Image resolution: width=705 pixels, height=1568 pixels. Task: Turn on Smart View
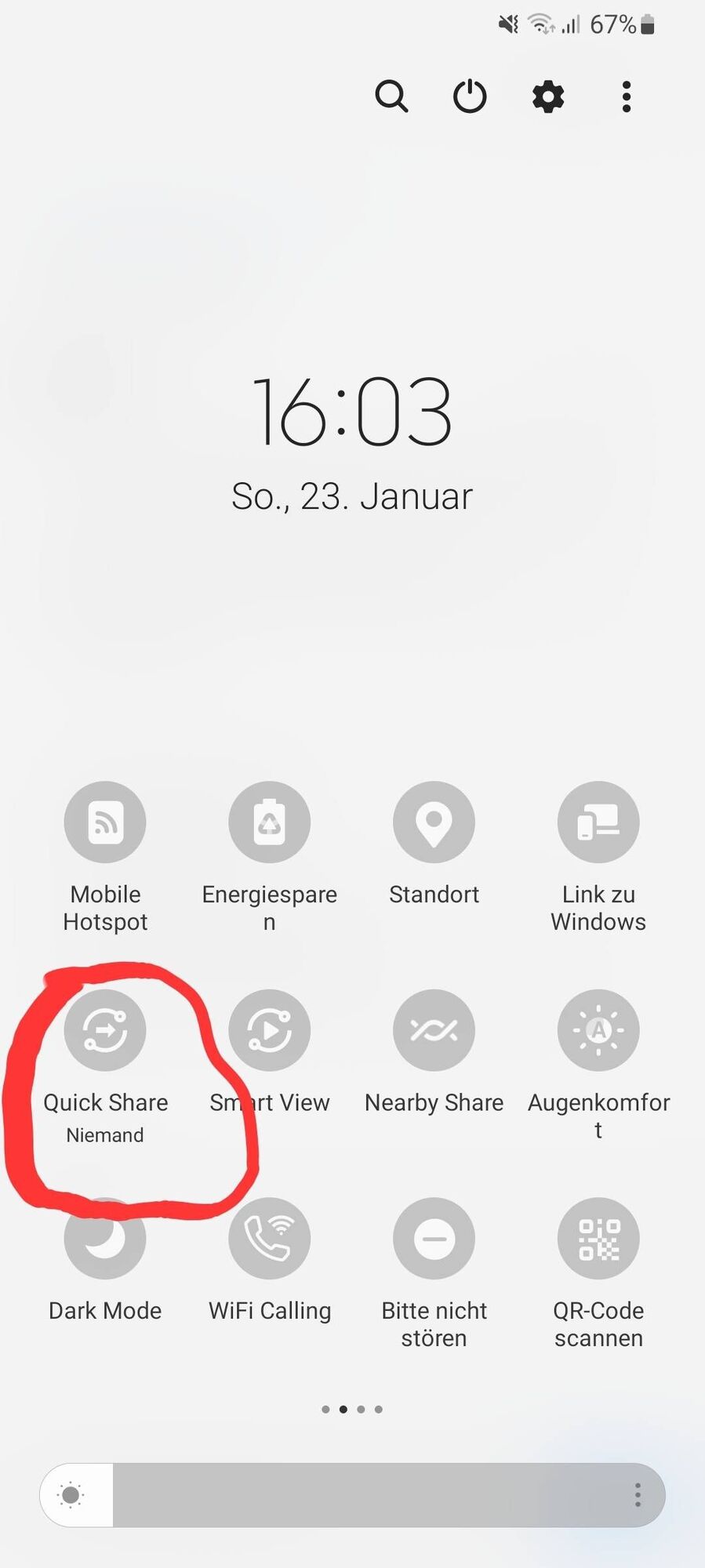[270, 1030]
